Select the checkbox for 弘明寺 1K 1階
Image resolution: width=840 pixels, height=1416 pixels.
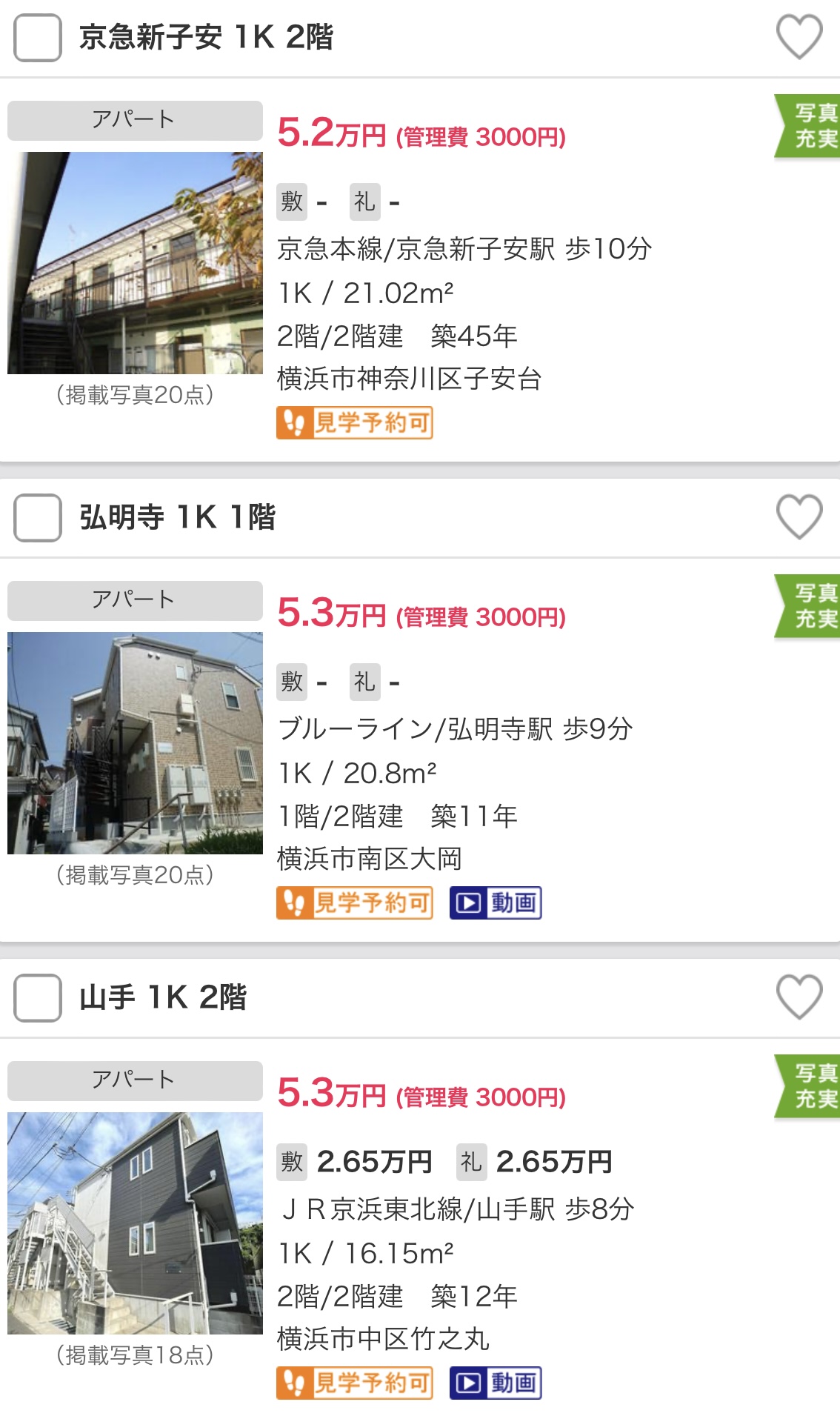point(37,517)
